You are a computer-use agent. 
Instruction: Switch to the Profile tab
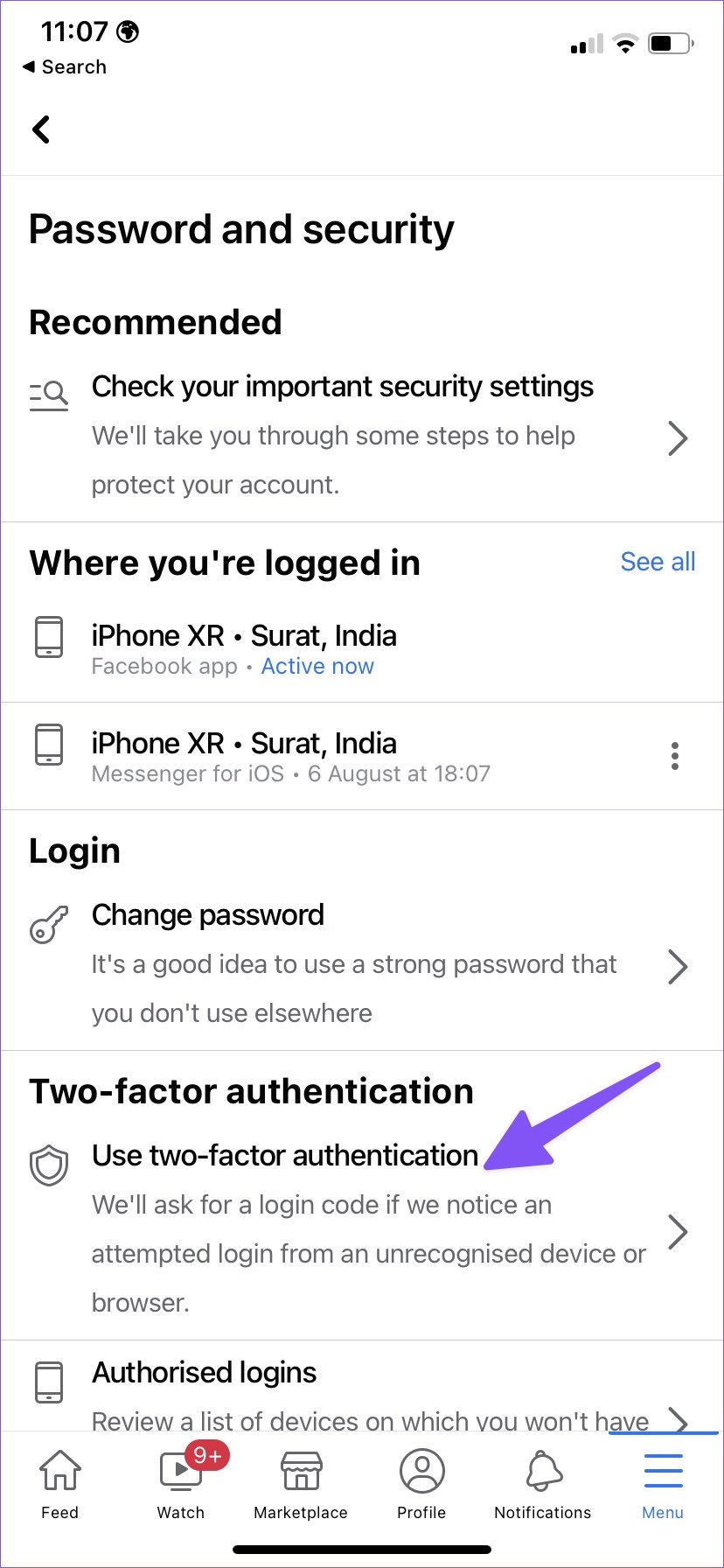421,1484
